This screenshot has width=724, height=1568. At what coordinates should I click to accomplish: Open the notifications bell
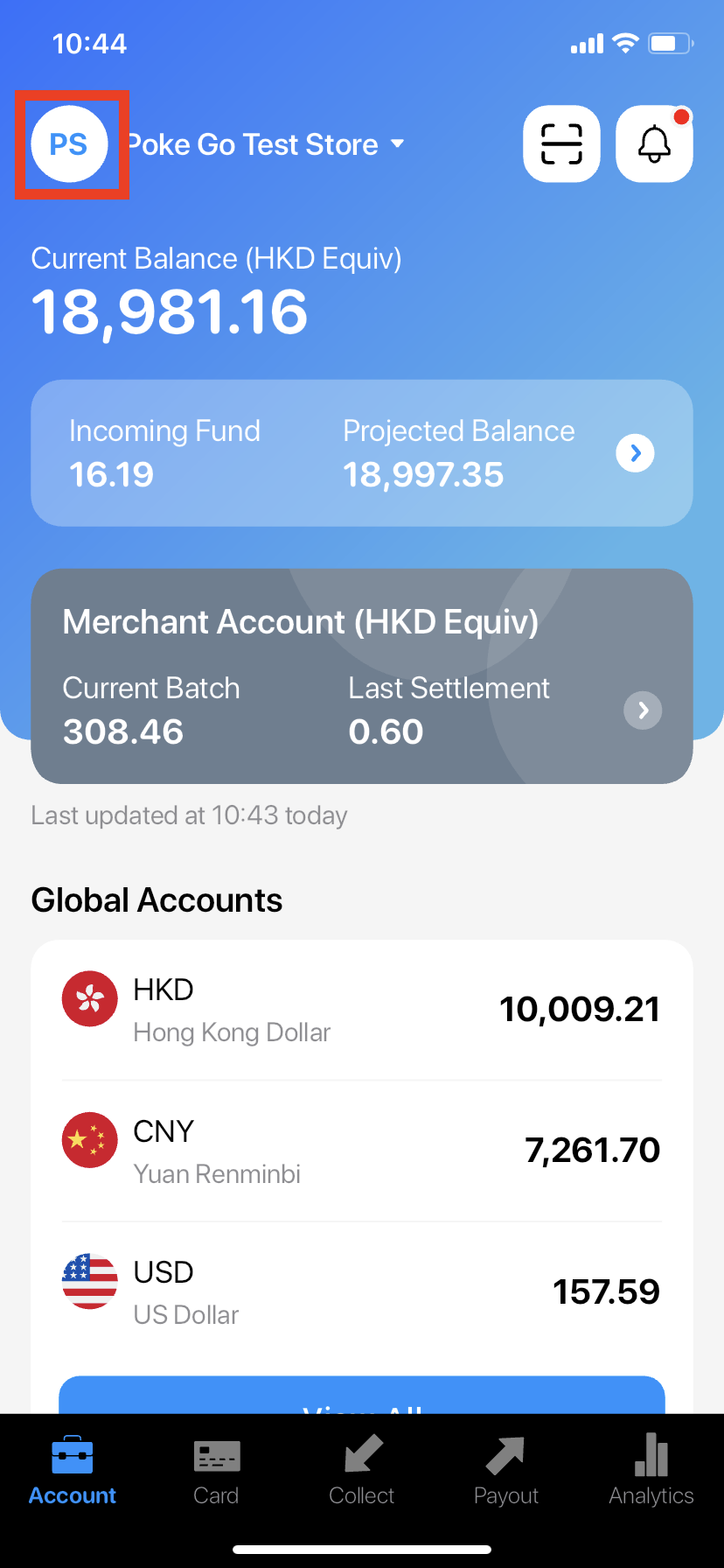(x=654, y=144)
